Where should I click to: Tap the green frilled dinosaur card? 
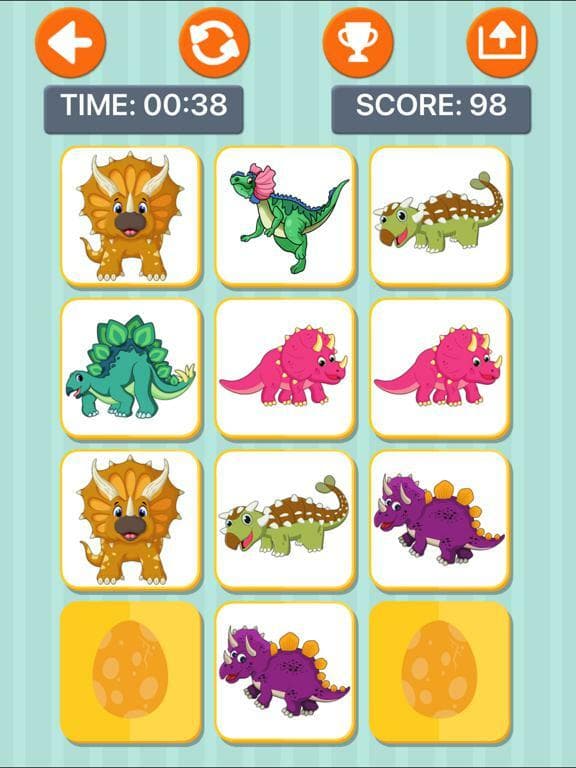tap(285, 216)
